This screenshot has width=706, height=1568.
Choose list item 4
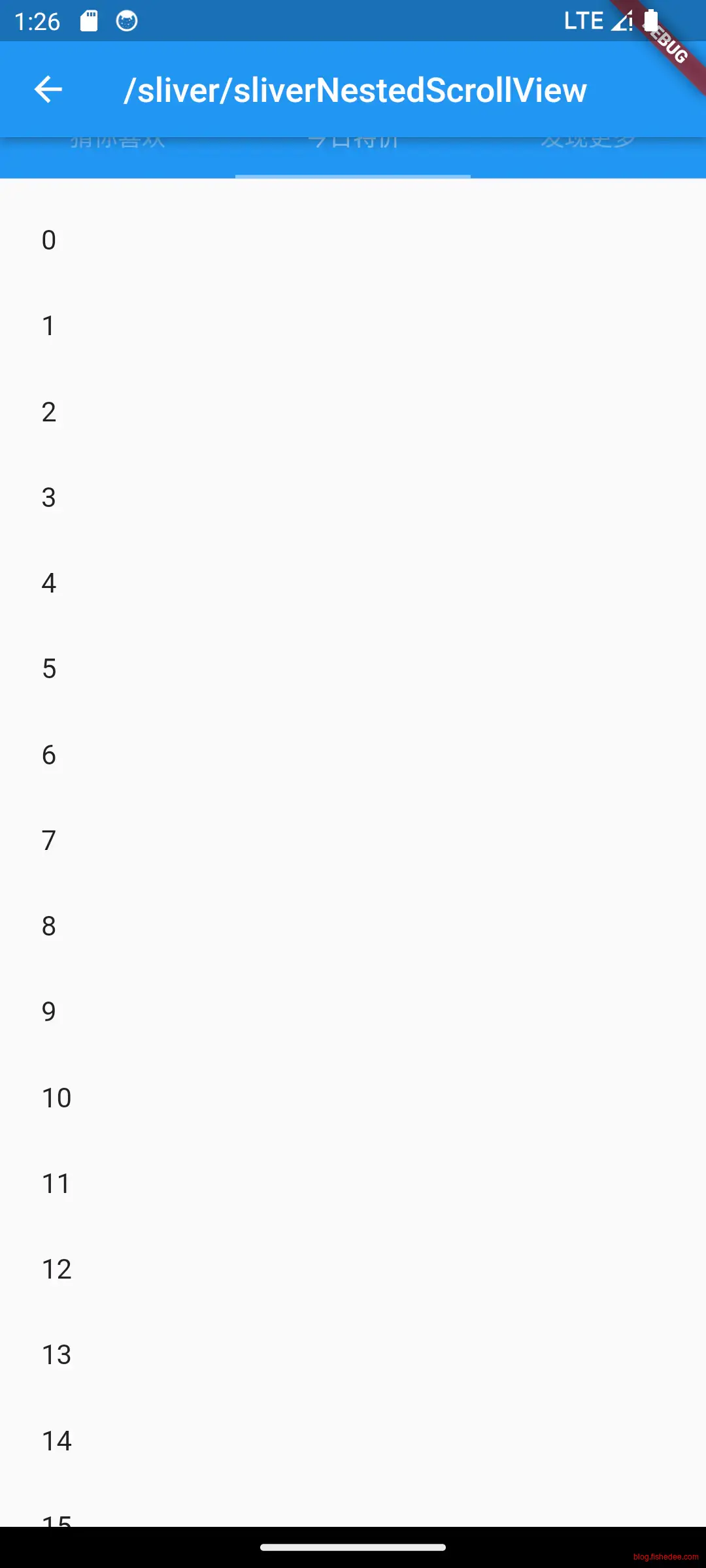pyautogui.click(x=353, y=583)
